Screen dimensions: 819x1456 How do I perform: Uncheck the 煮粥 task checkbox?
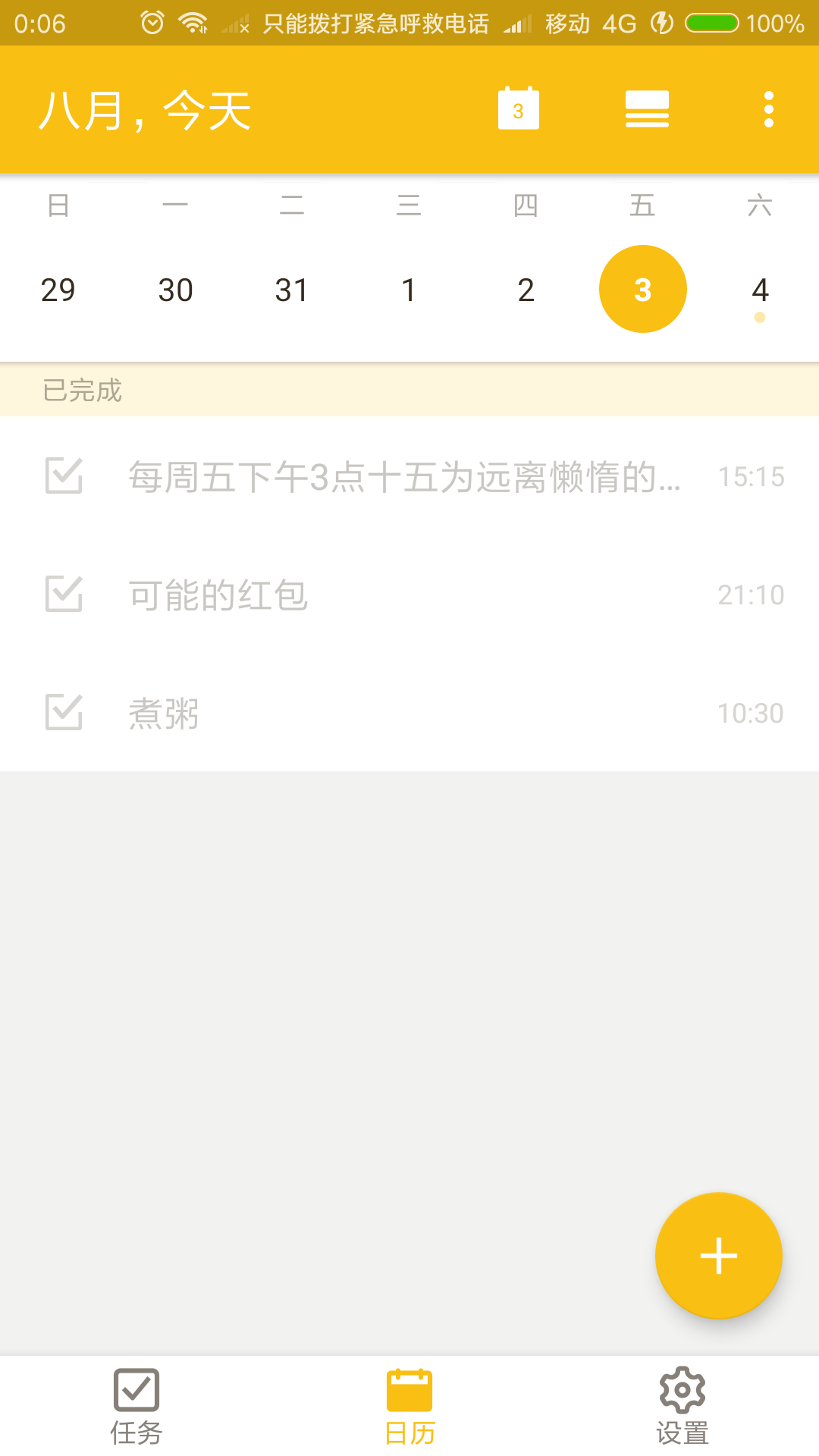(64, 712)
